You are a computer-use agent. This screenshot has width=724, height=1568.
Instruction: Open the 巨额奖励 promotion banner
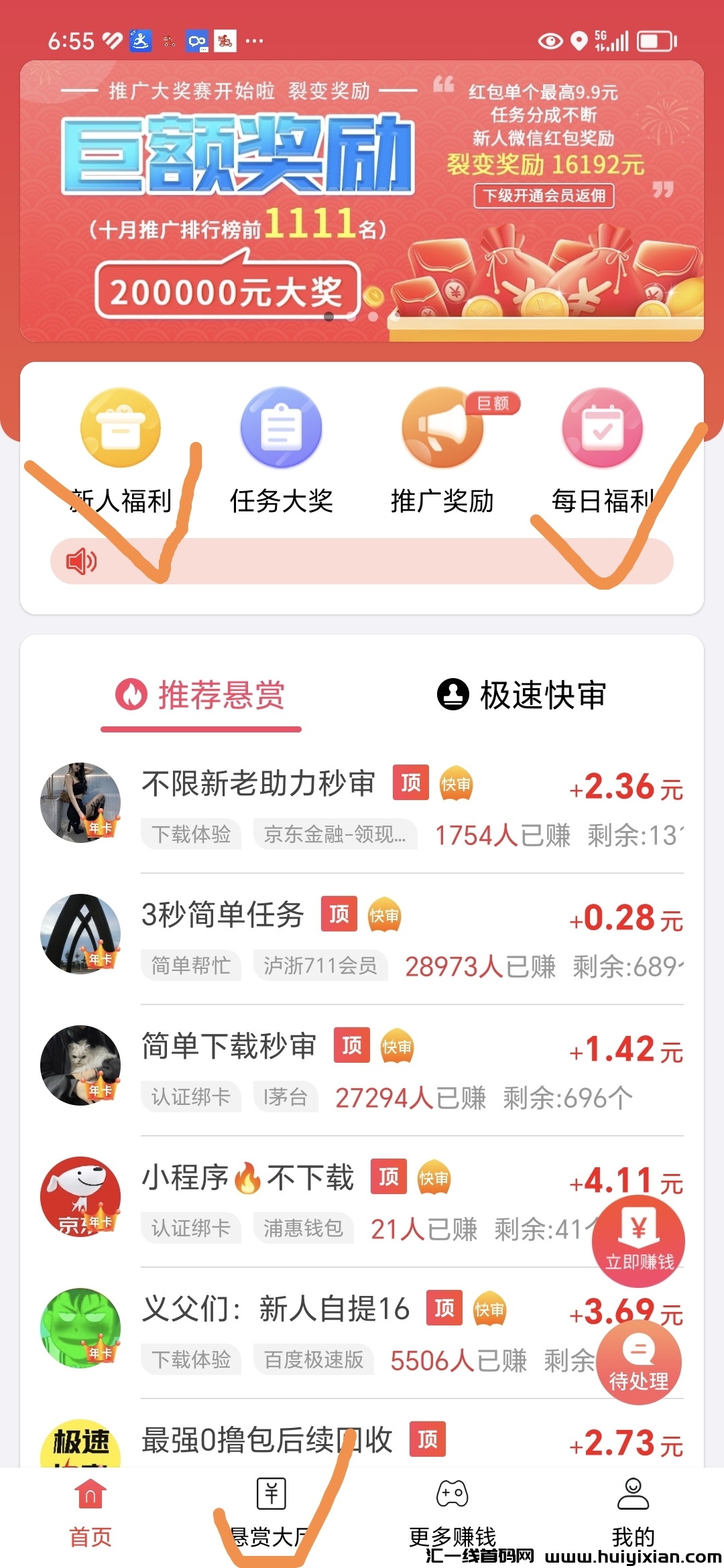click(362, 201)
